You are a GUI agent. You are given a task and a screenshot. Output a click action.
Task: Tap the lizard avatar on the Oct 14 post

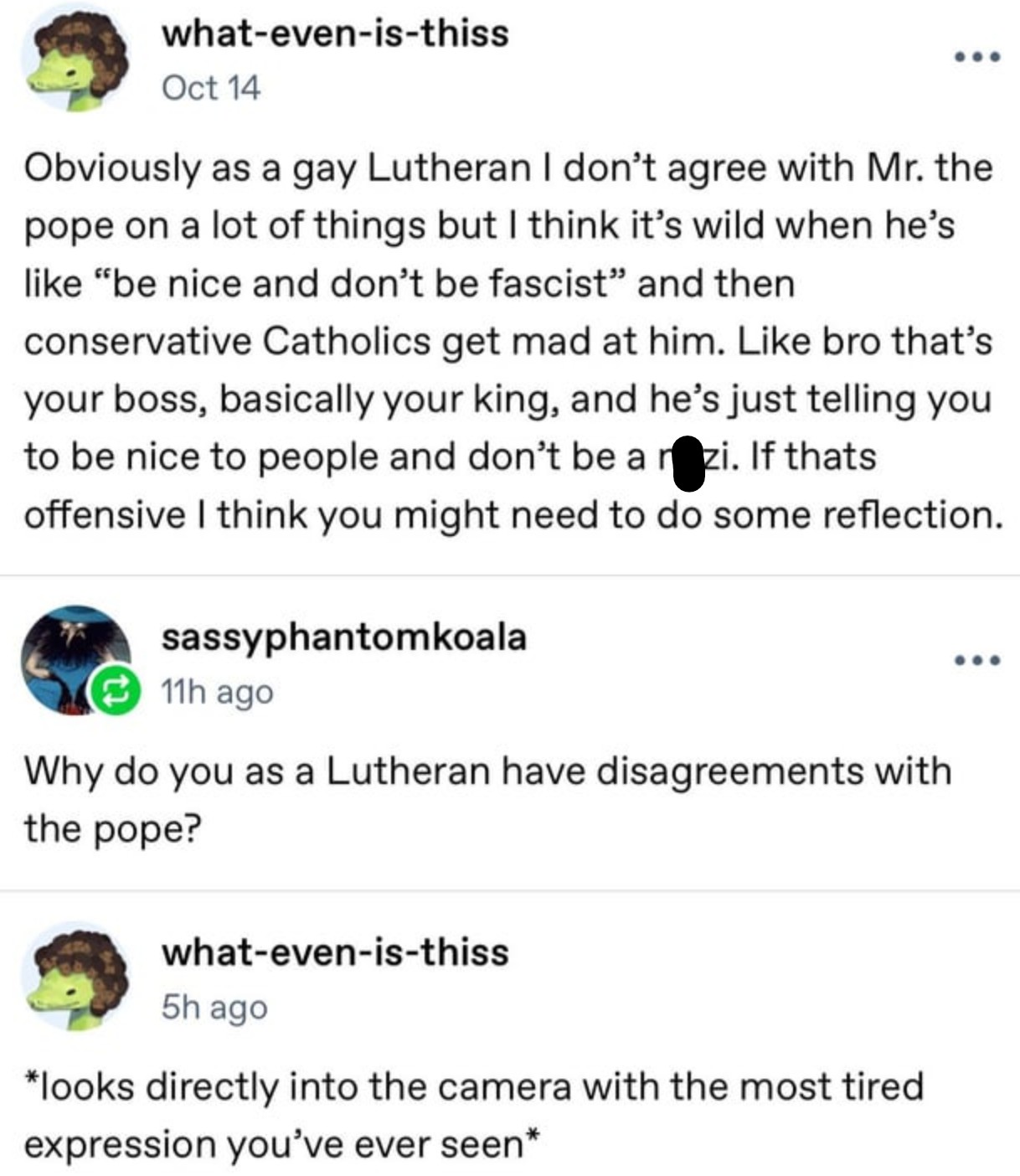tap(75, 59)
